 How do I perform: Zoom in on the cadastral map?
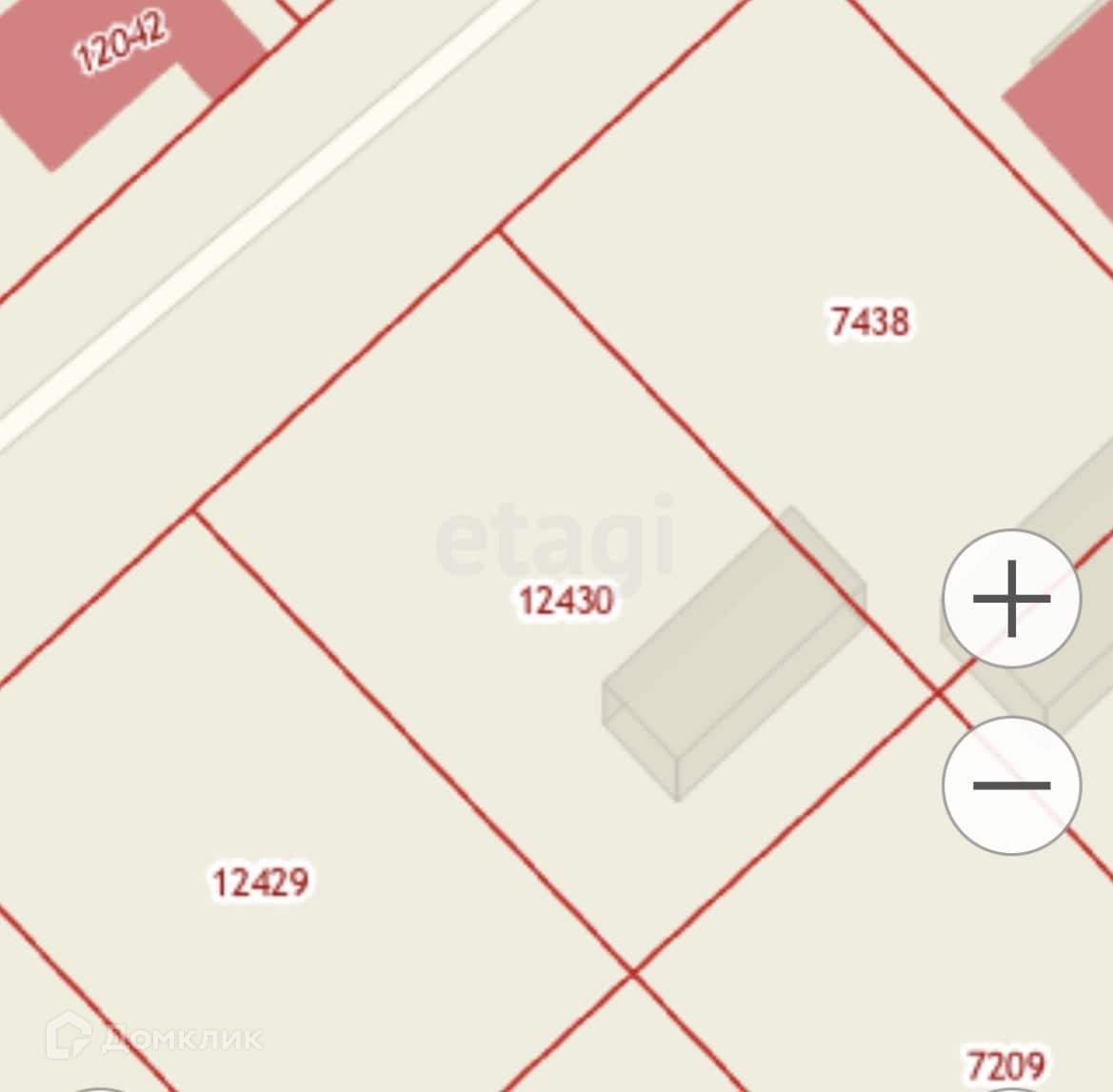click(x=1011, y=599)
